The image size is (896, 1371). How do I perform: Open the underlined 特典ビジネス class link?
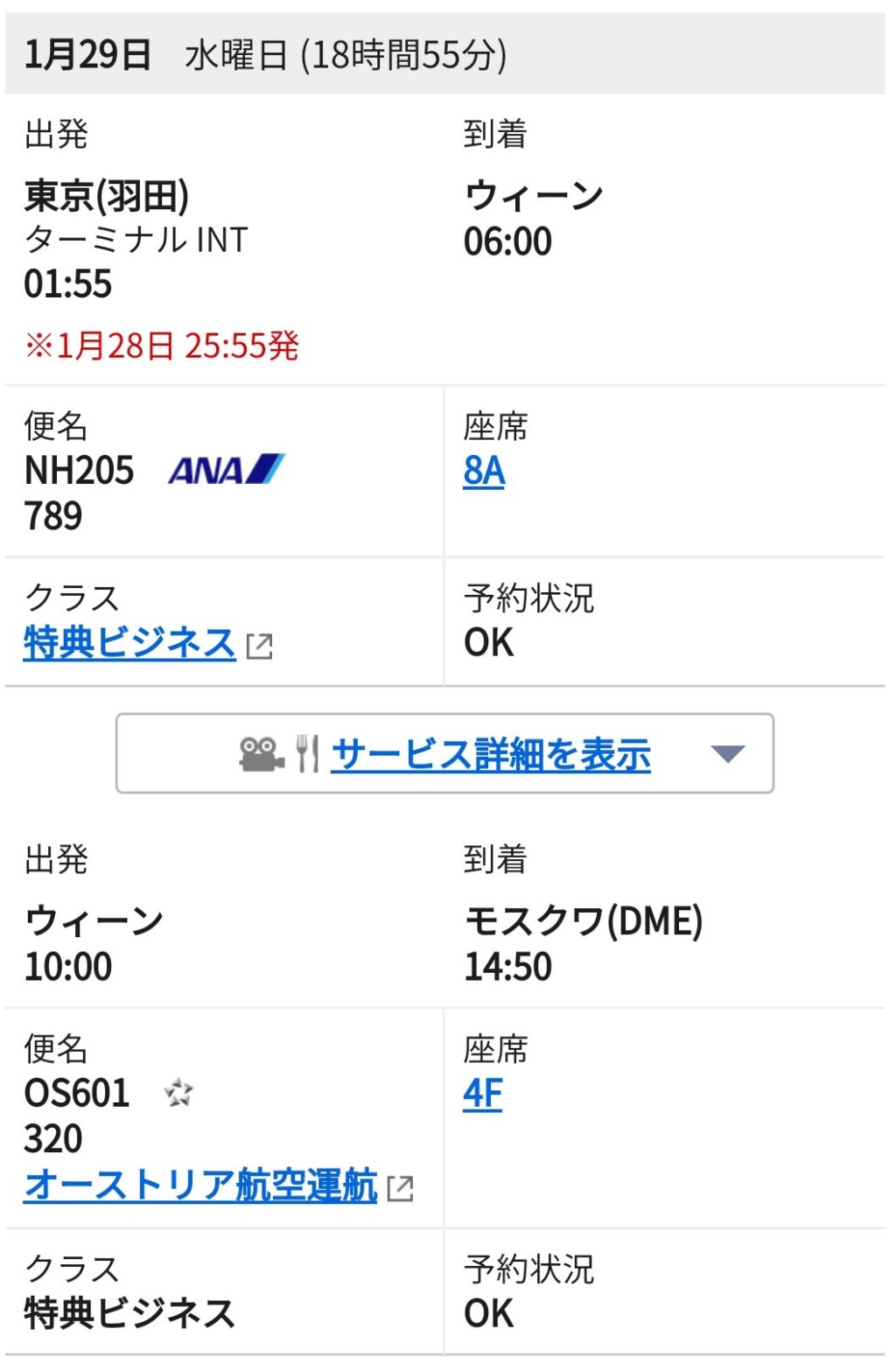(129, 643)
